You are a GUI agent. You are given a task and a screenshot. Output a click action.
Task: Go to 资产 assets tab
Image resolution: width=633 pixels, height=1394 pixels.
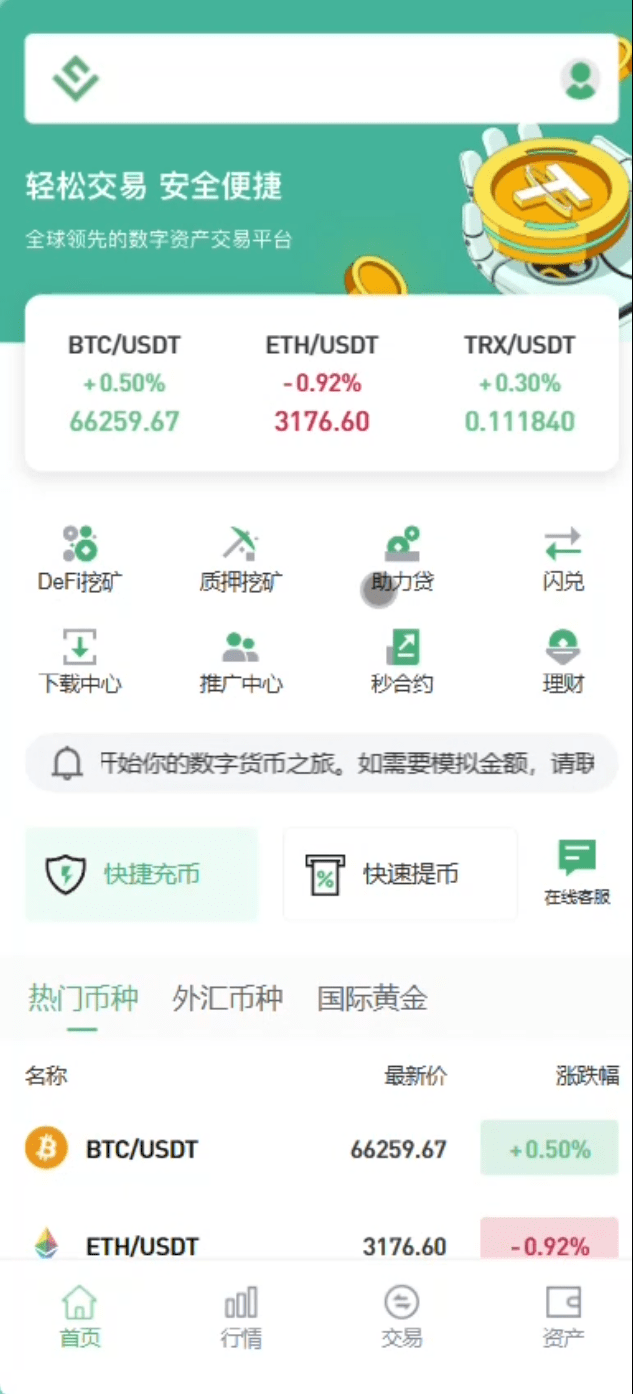tap(563, 1317)
